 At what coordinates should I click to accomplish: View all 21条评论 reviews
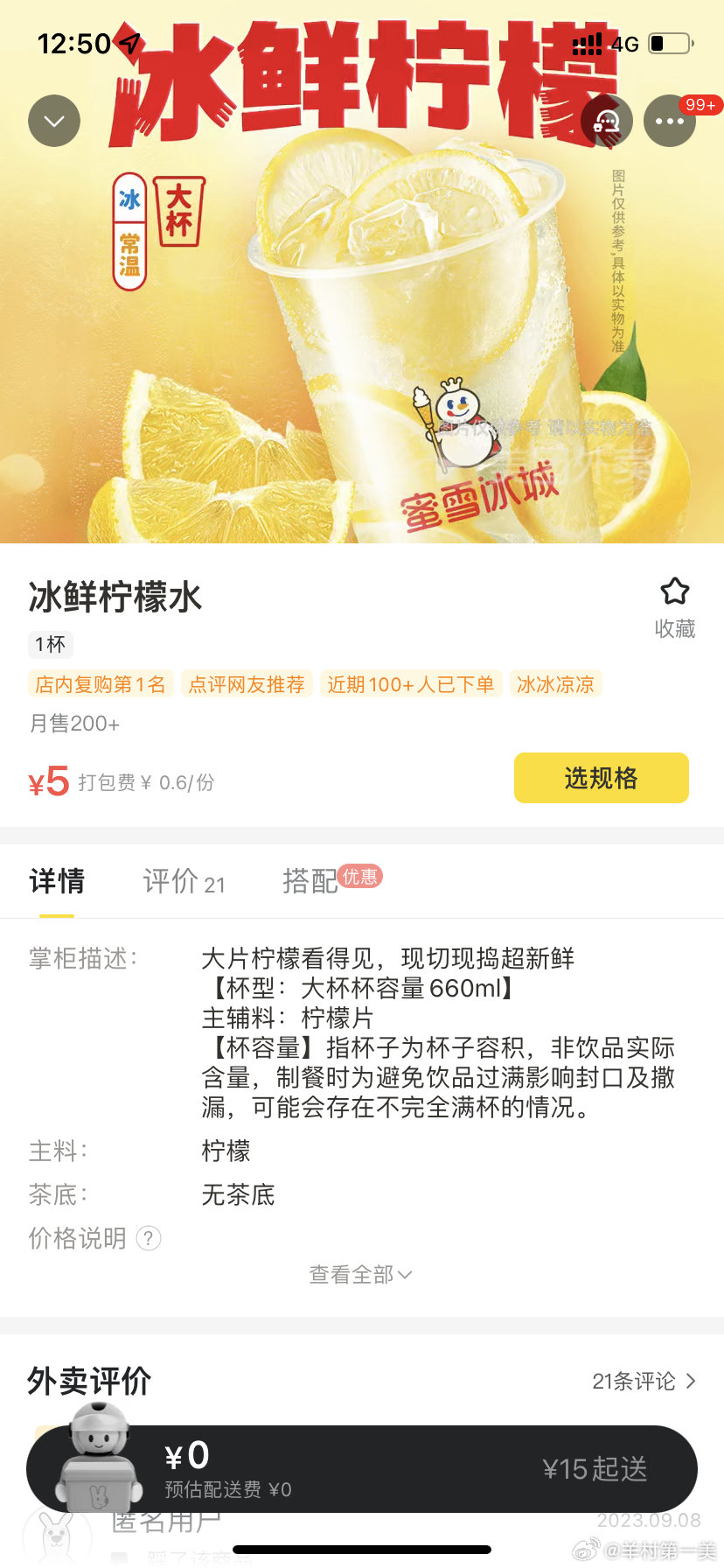[x=644, y=1381]
